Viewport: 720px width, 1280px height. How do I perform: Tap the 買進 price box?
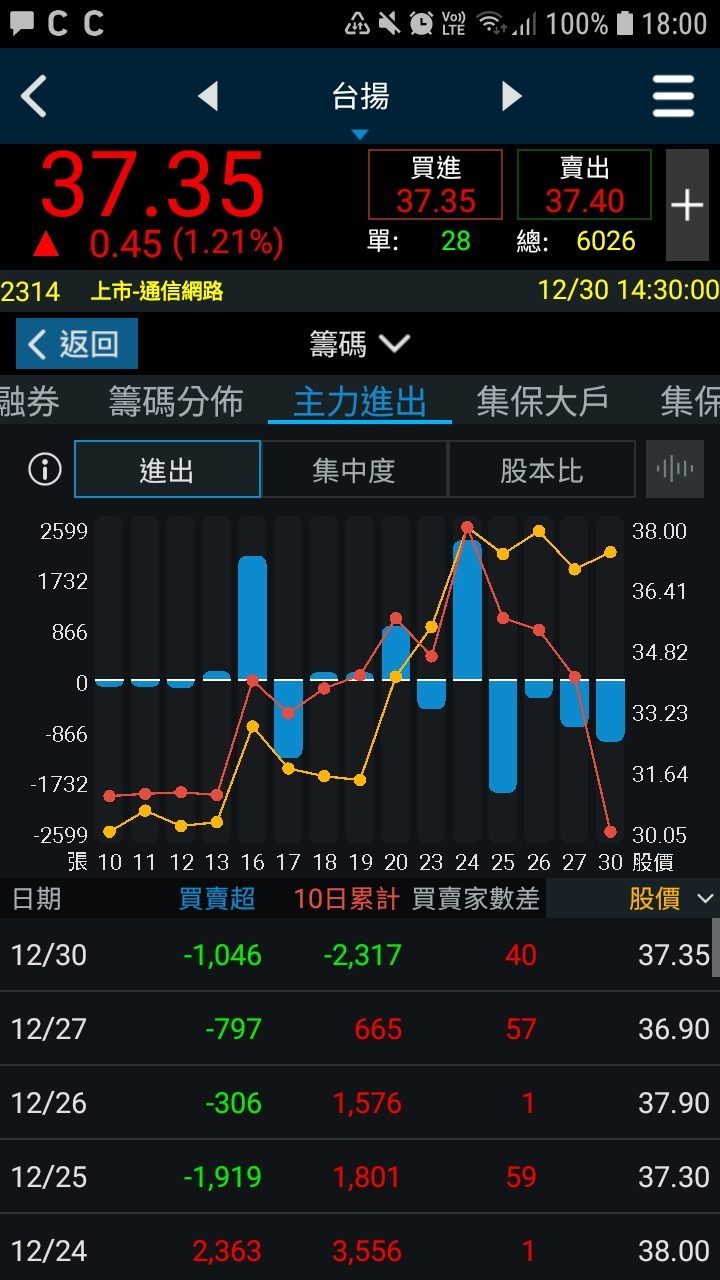(x=435, y=185)
